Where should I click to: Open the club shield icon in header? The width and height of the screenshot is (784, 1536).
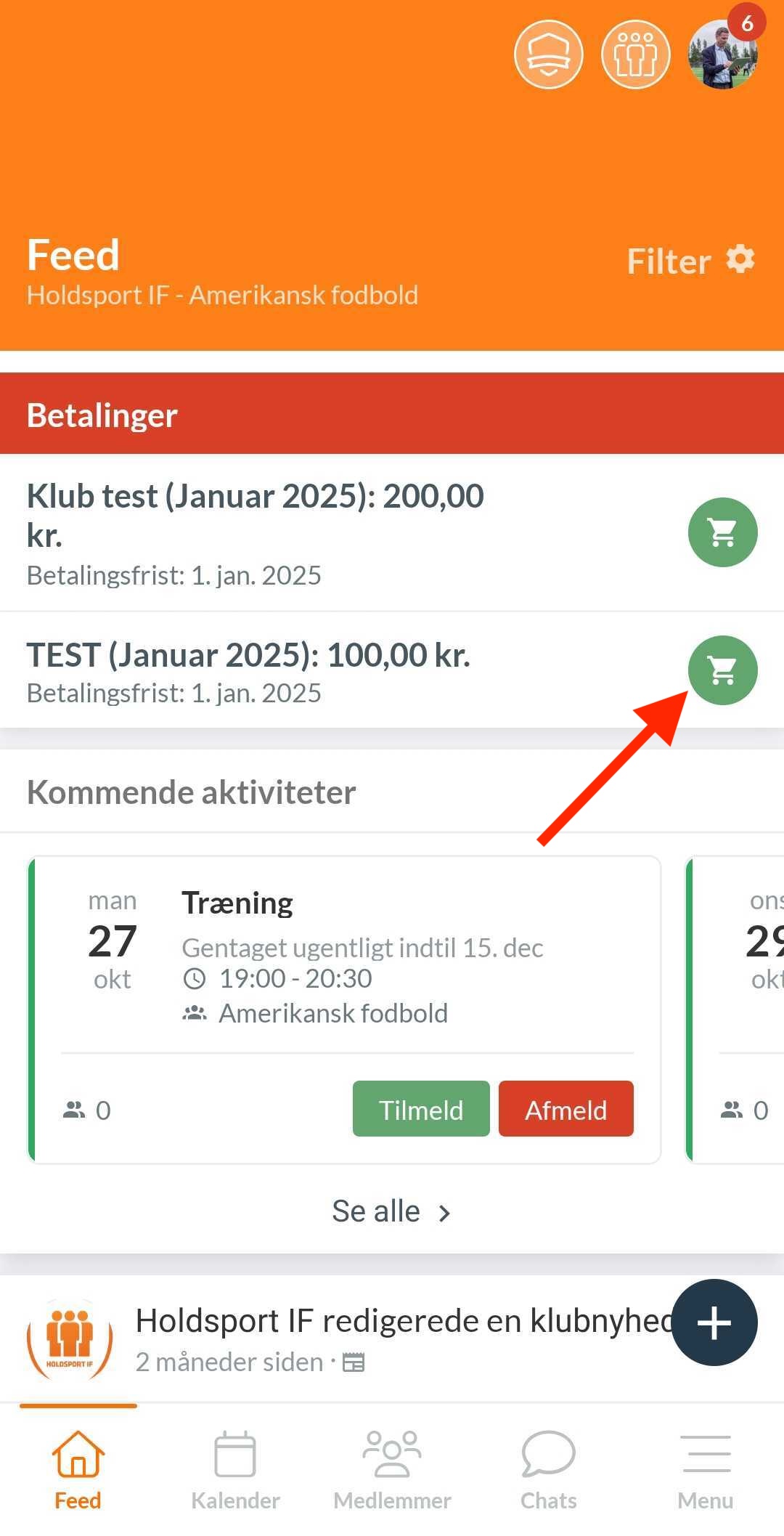(548, 54)
